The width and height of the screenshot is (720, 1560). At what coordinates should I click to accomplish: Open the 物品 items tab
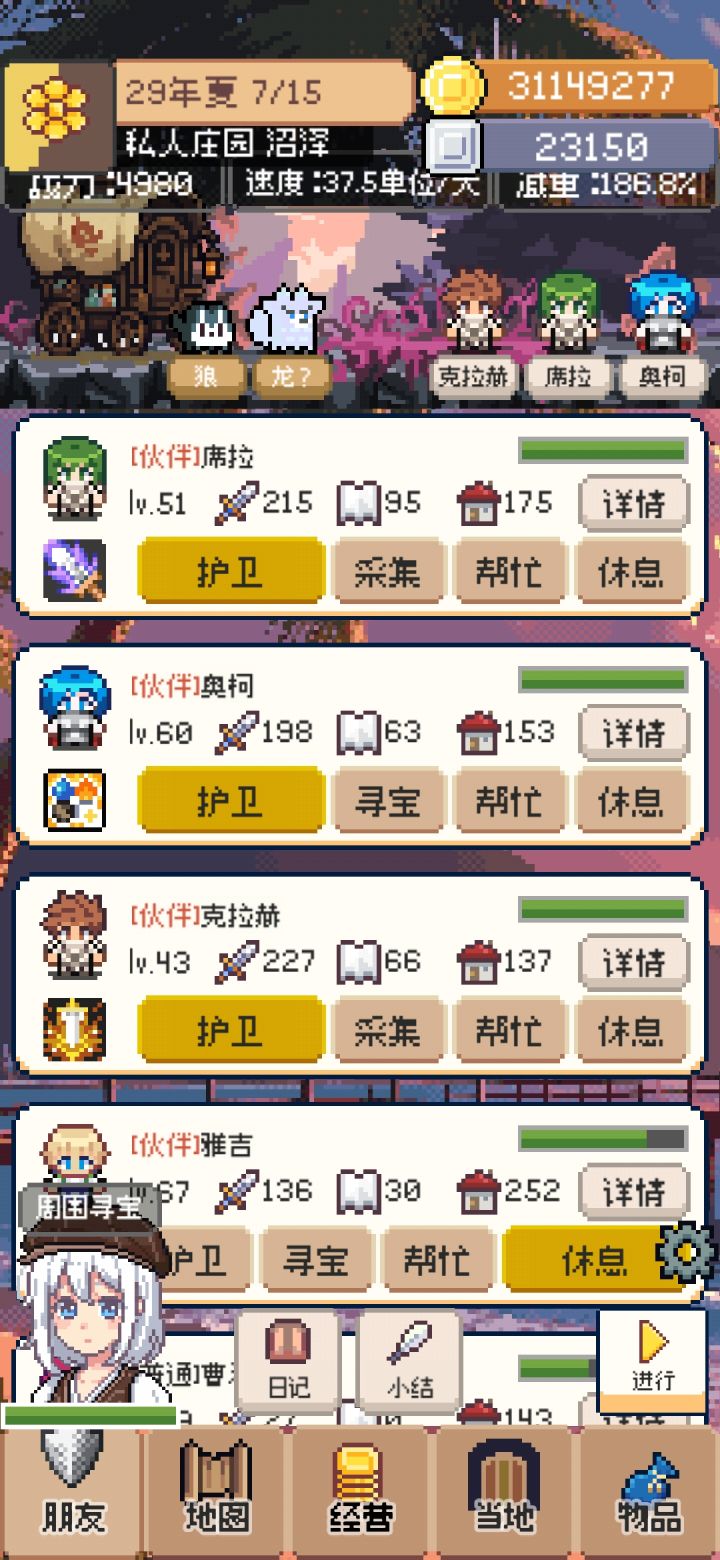click(x=649, y=1490)
